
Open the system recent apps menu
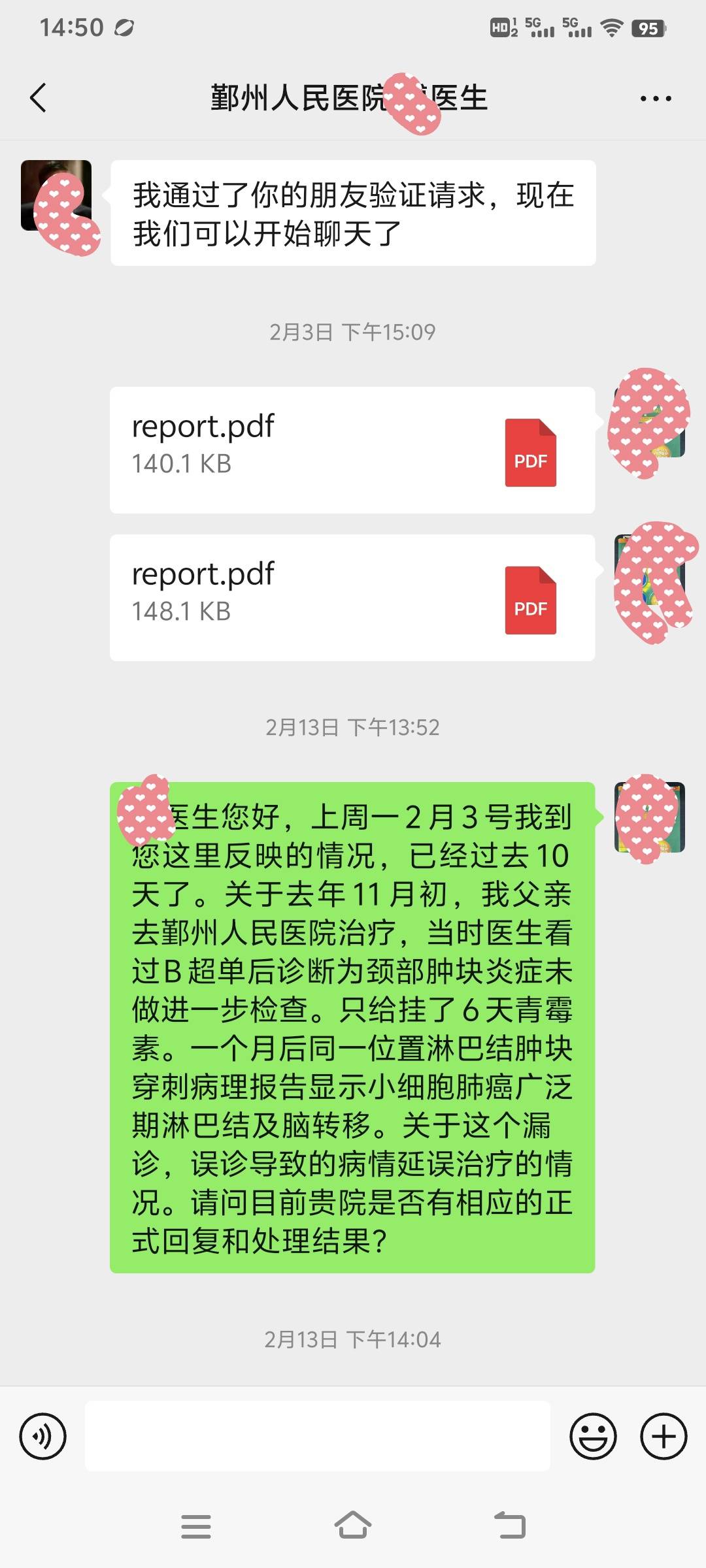[x=195, y=1526]
